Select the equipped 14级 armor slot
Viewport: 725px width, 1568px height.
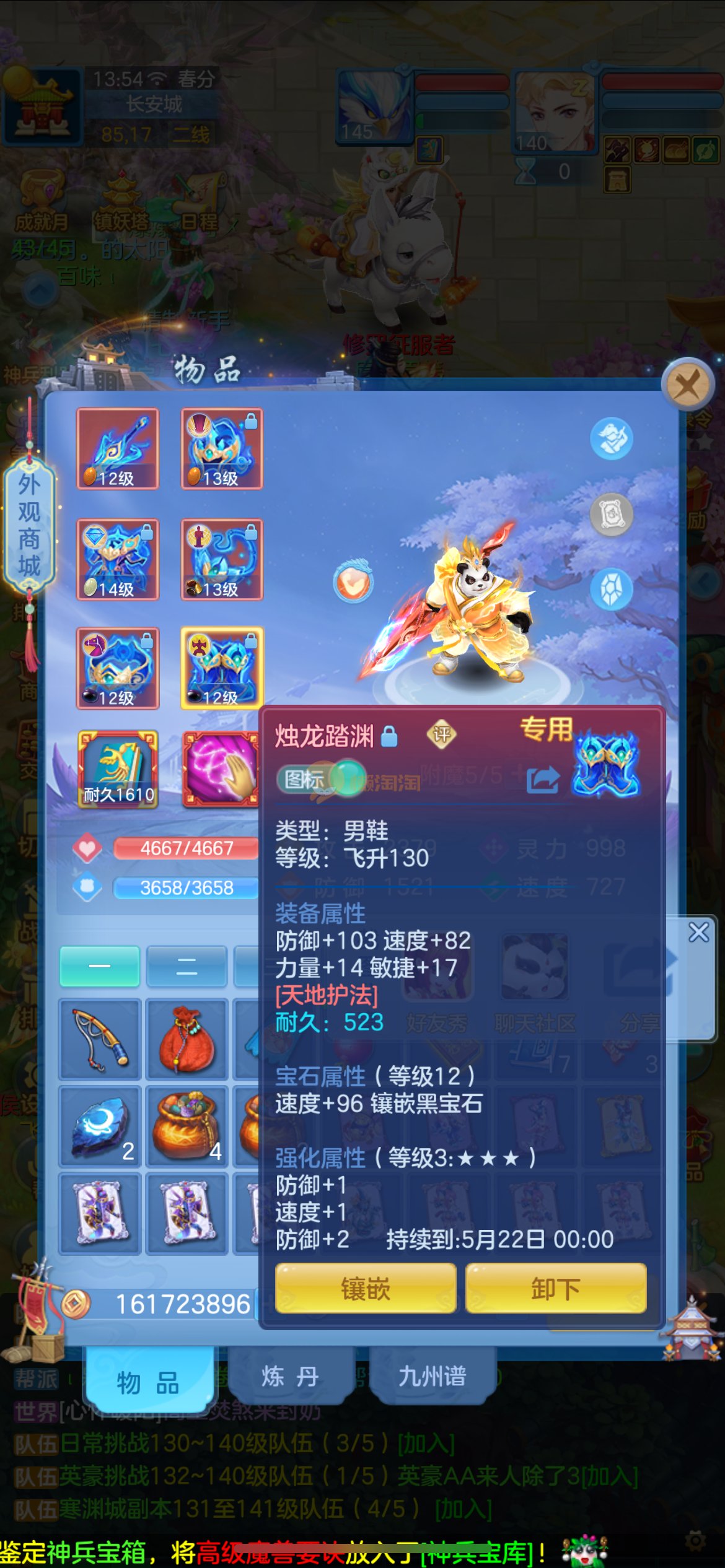click(117, 559)
